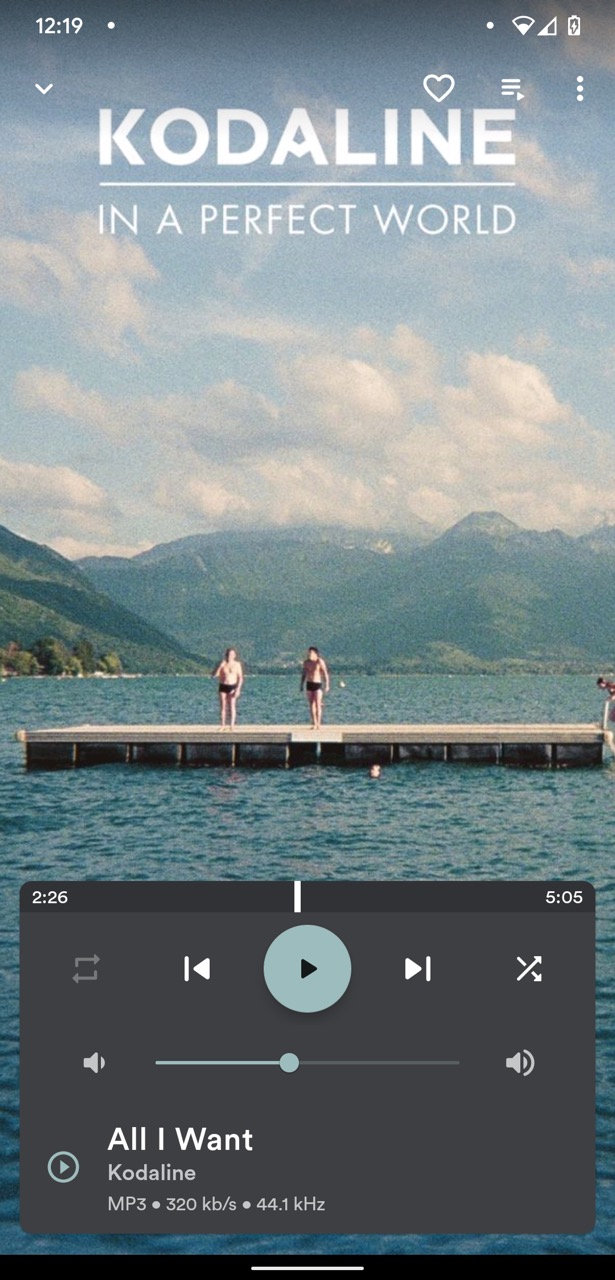Skip to the next track
The height and width of the screenshot is (1280, 615).
[417, 968]
